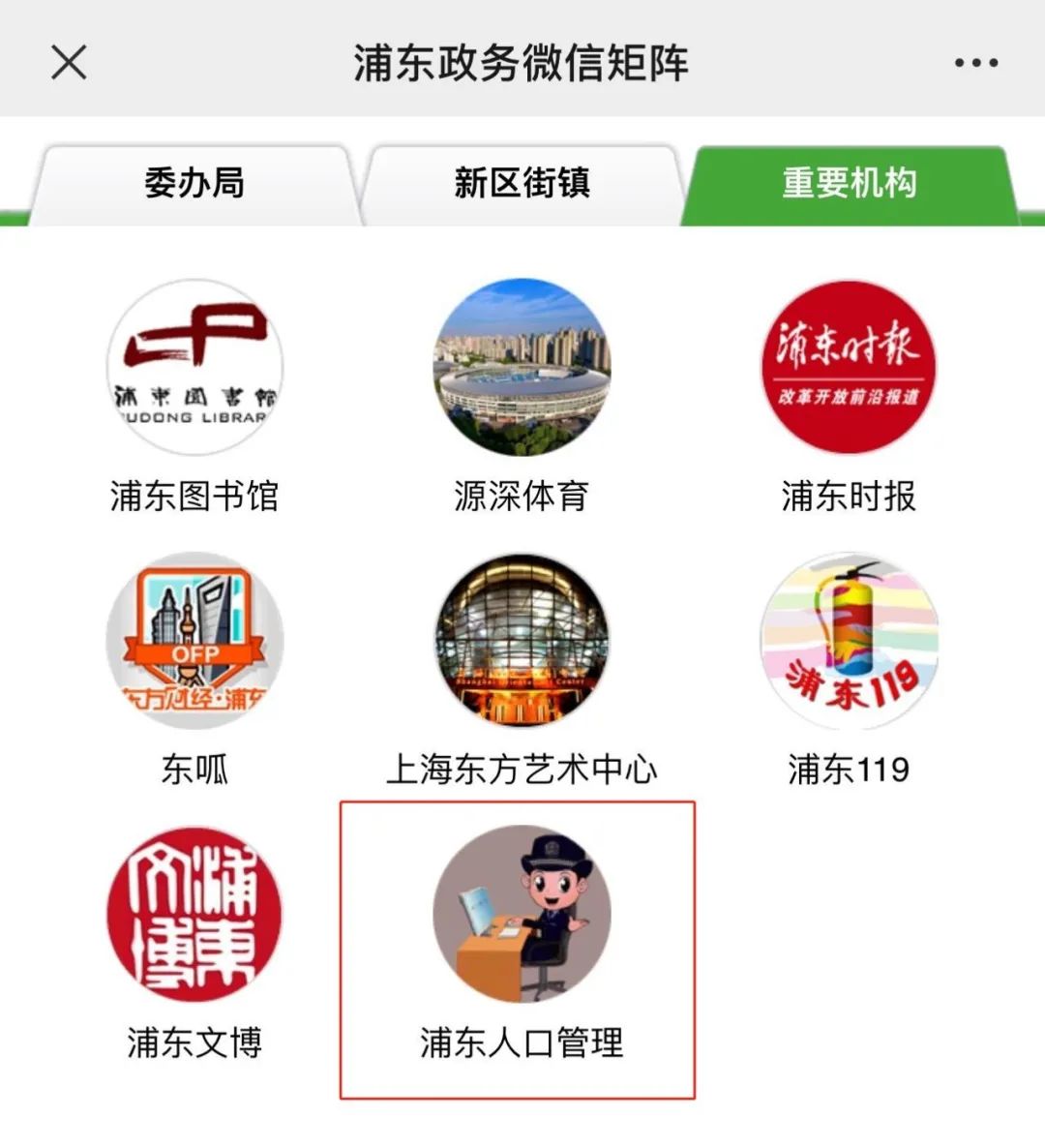The image size is (1045, 1148).
Task: Click the 源深体育 text label
Action: coord(522,496)
